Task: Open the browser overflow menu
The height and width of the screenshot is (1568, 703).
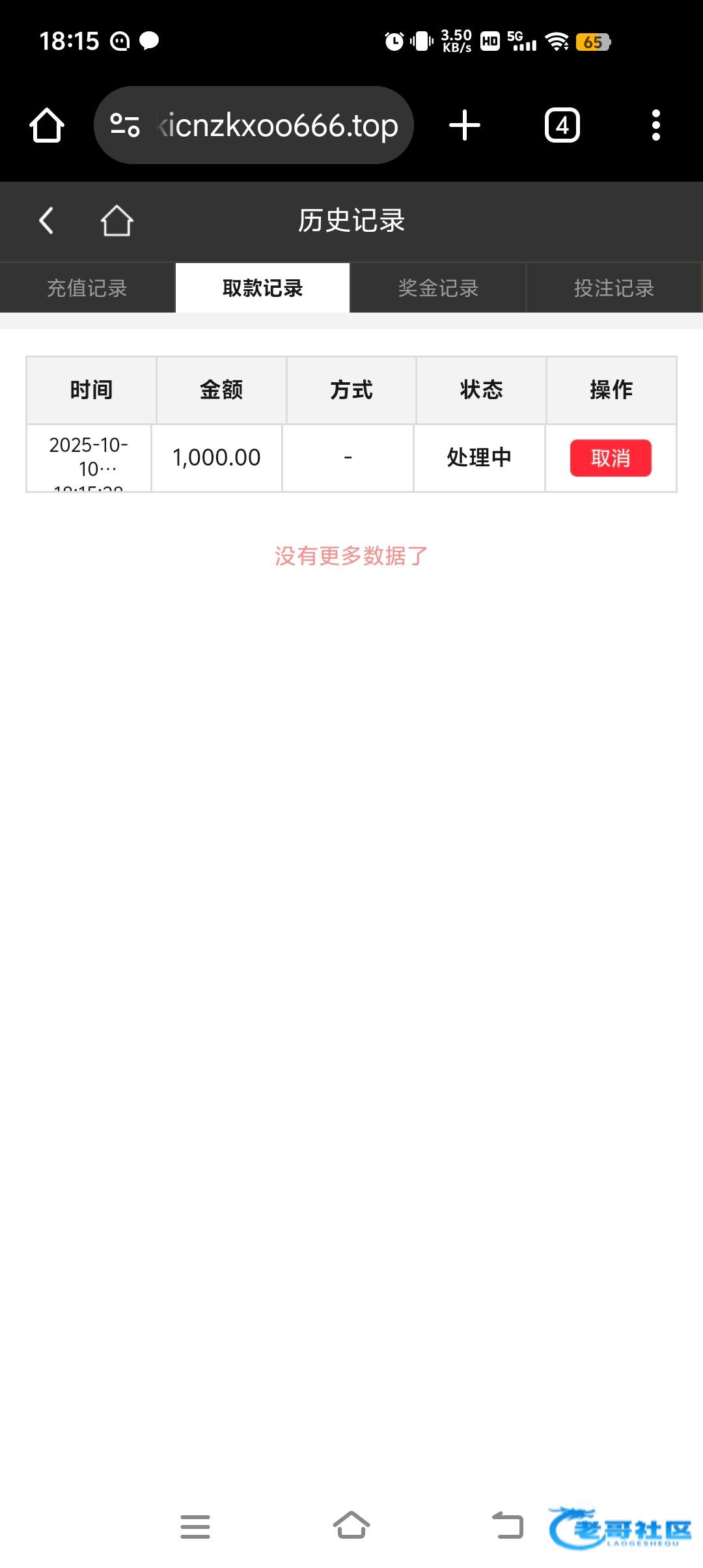Action: click(655, 125)
